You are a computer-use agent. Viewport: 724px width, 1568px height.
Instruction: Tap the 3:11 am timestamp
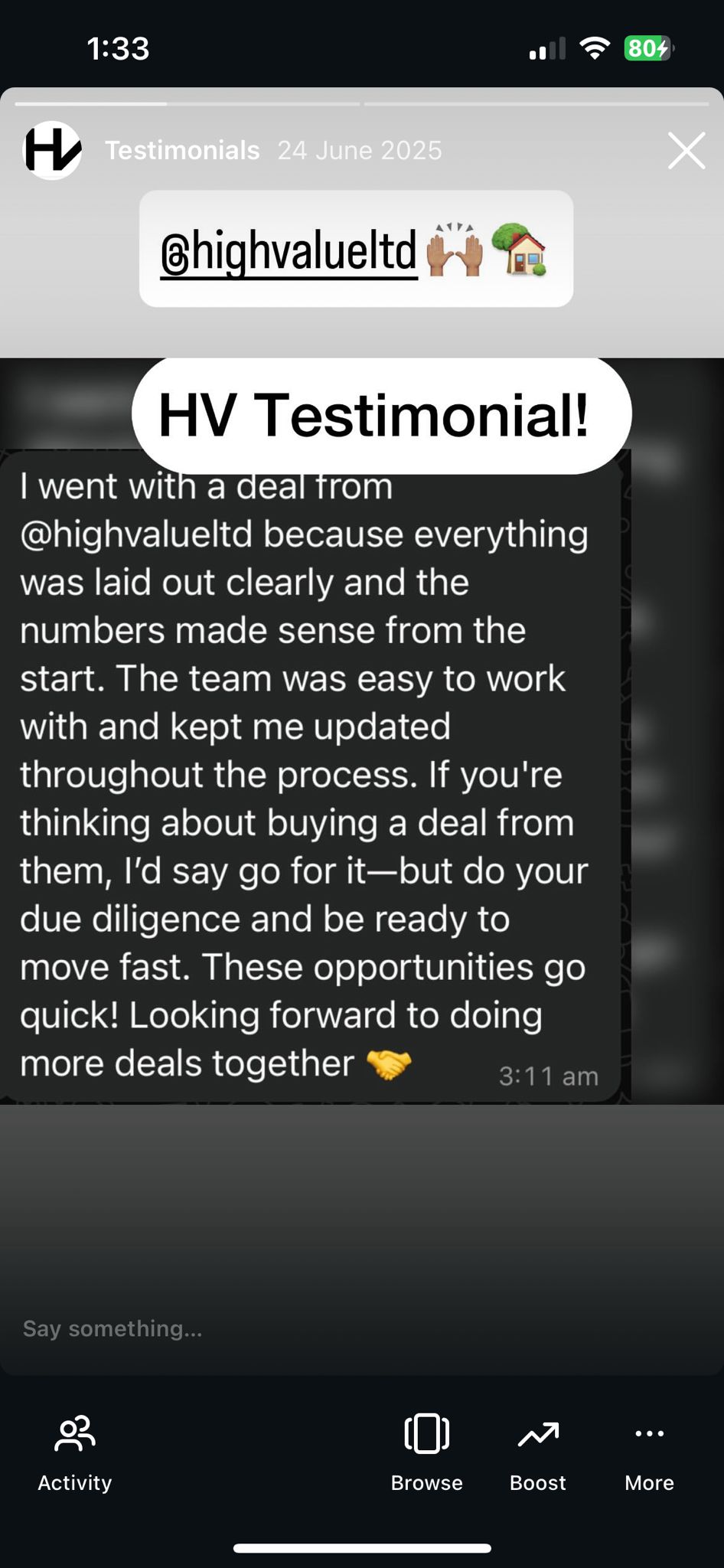coord(546,1075)
